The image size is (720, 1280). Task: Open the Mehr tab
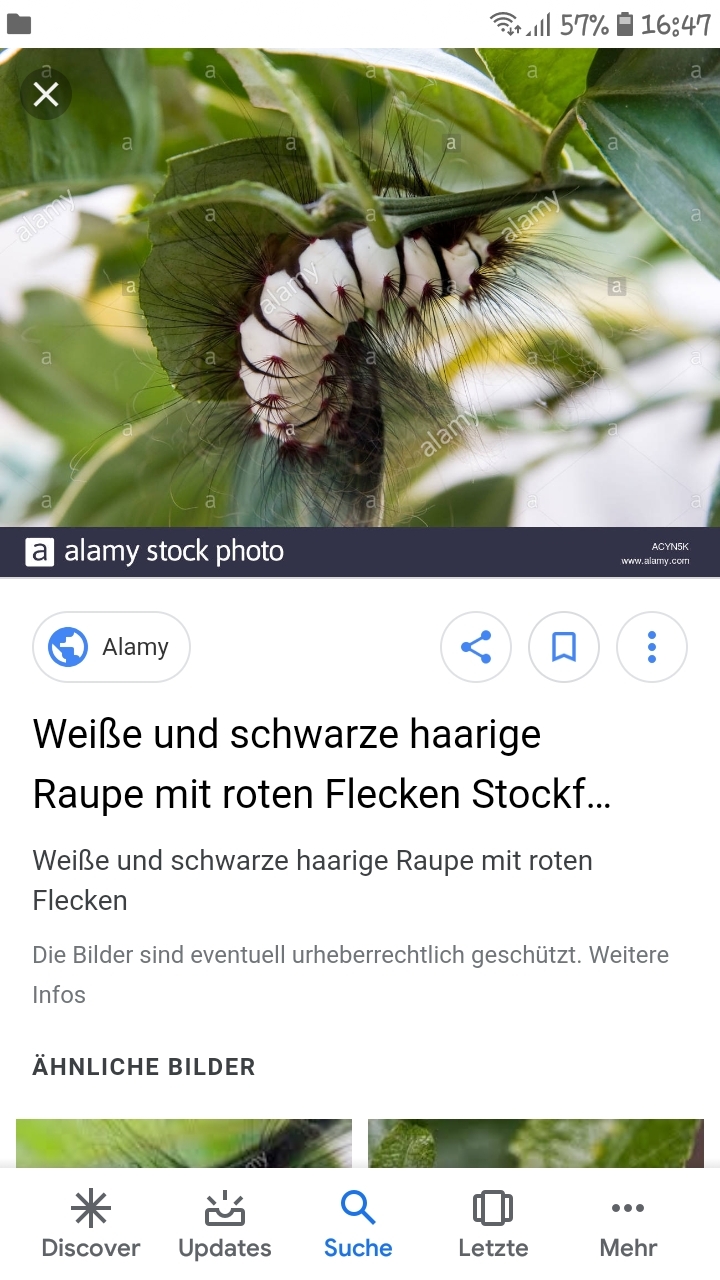[627, 1225]
